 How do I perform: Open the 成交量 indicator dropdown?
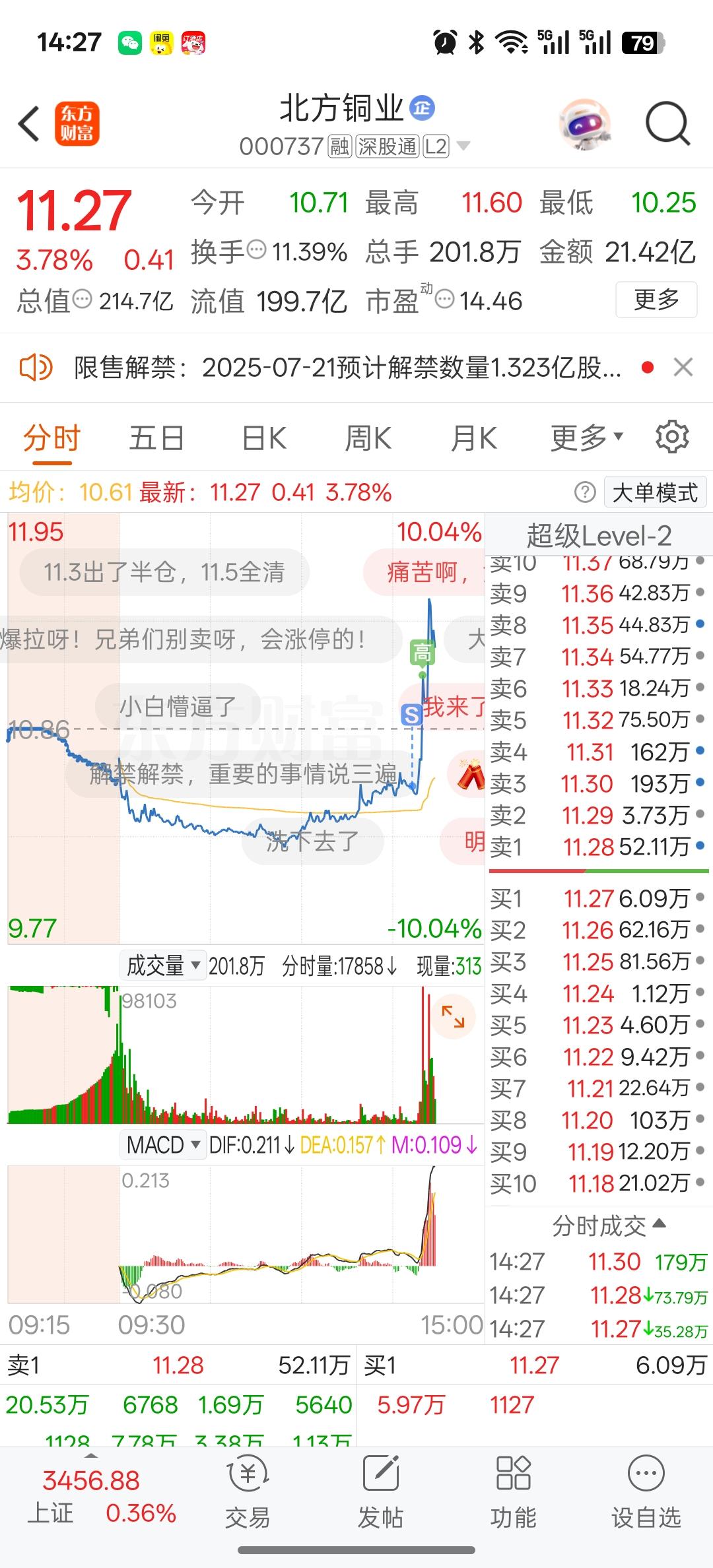click(162, 965)
